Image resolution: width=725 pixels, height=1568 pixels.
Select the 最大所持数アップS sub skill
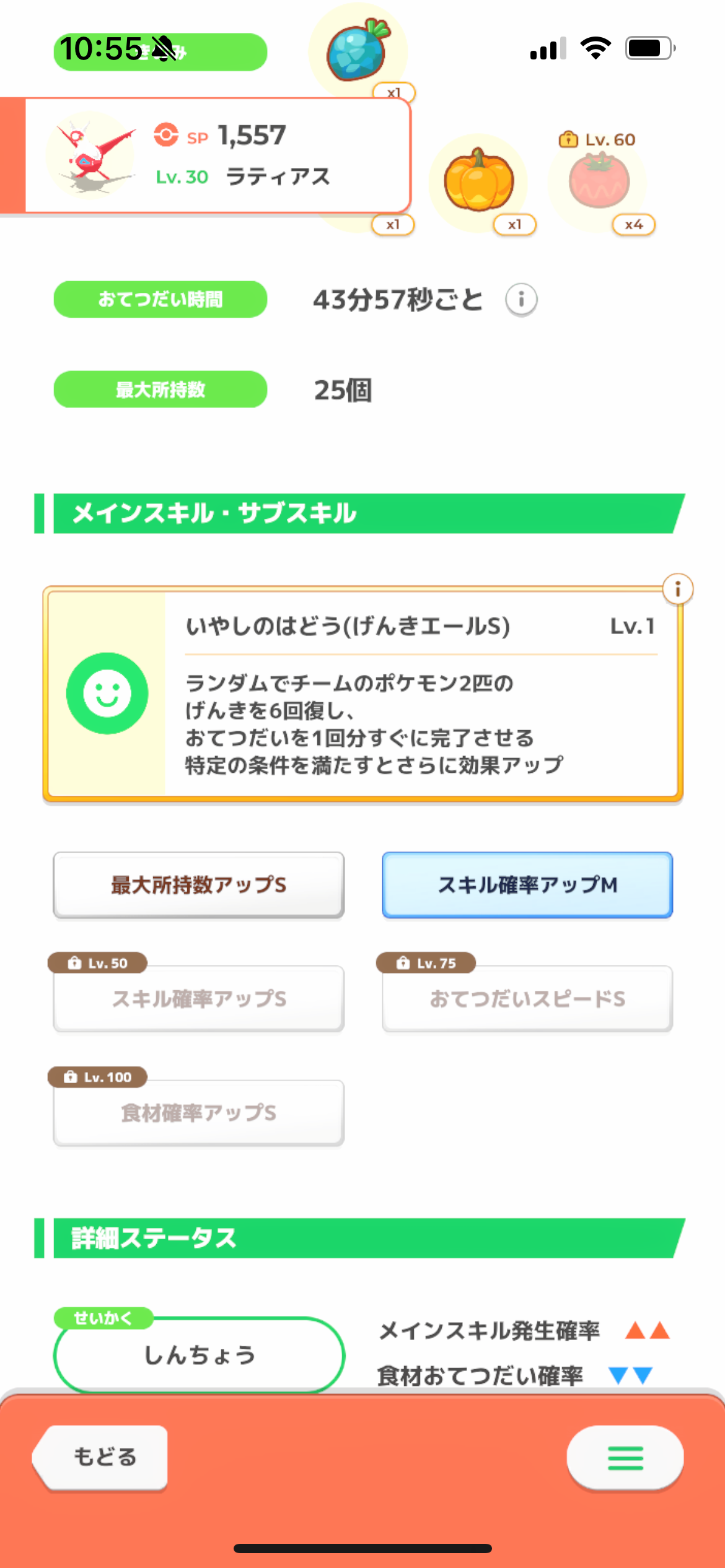pos(199,885)
